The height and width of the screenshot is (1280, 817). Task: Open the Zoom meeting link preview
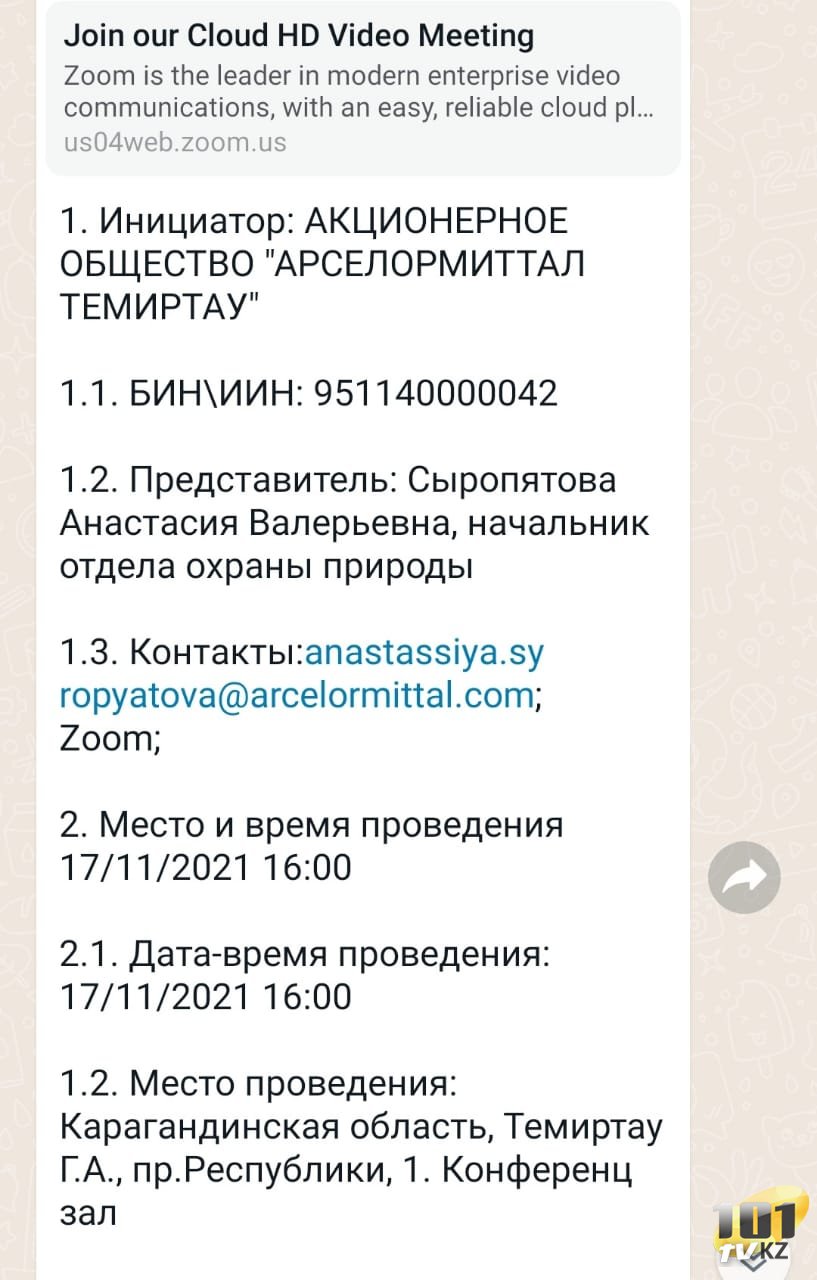point(360,90)
